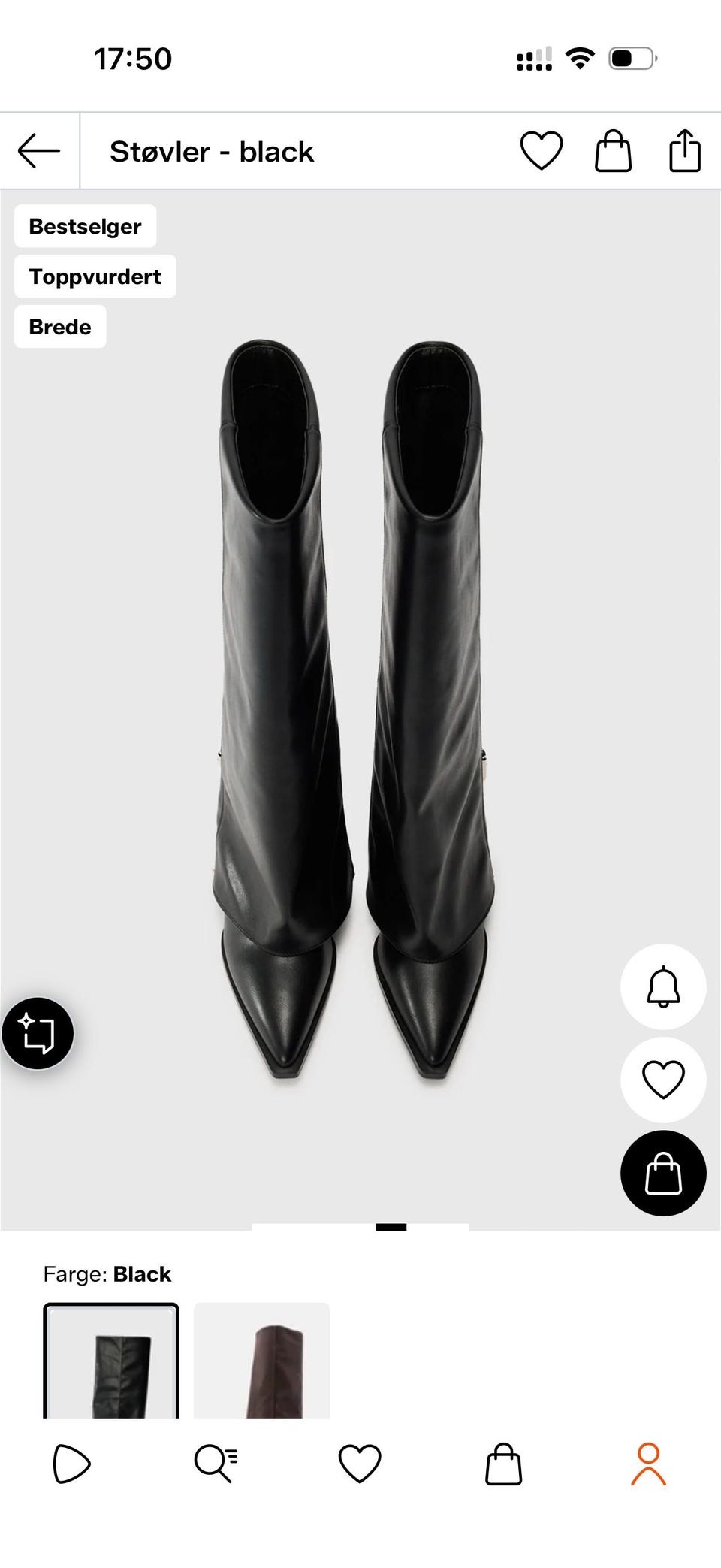The image size is (721, 1568).
Task: Tap the Brede badge
Action: [60, 327]
